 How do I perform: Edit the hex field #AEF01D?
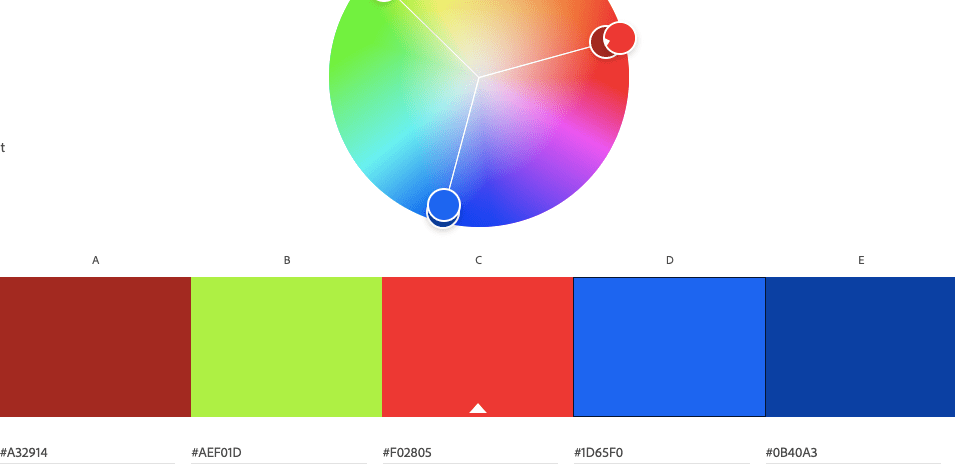278,453
